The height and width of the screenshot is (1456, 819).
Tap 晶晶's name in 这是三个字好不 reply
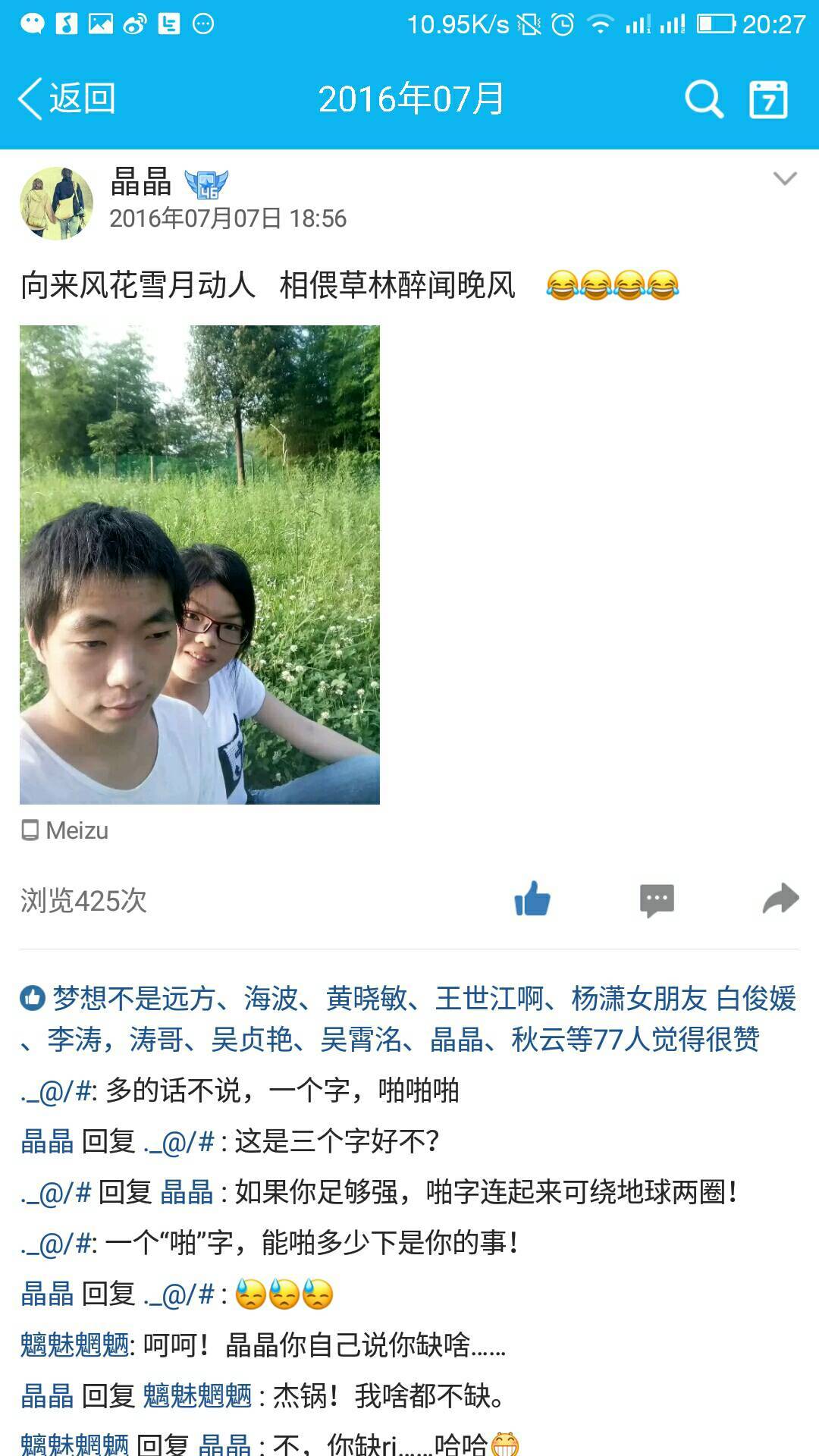[x=47, y=1141]
